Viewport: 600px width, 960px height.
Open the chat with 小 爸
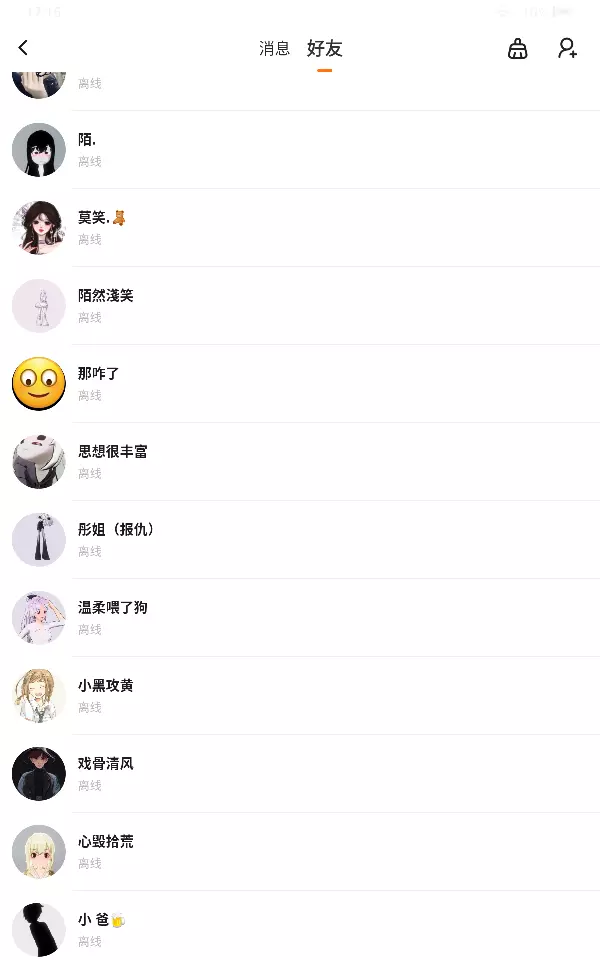click(300, 930)
